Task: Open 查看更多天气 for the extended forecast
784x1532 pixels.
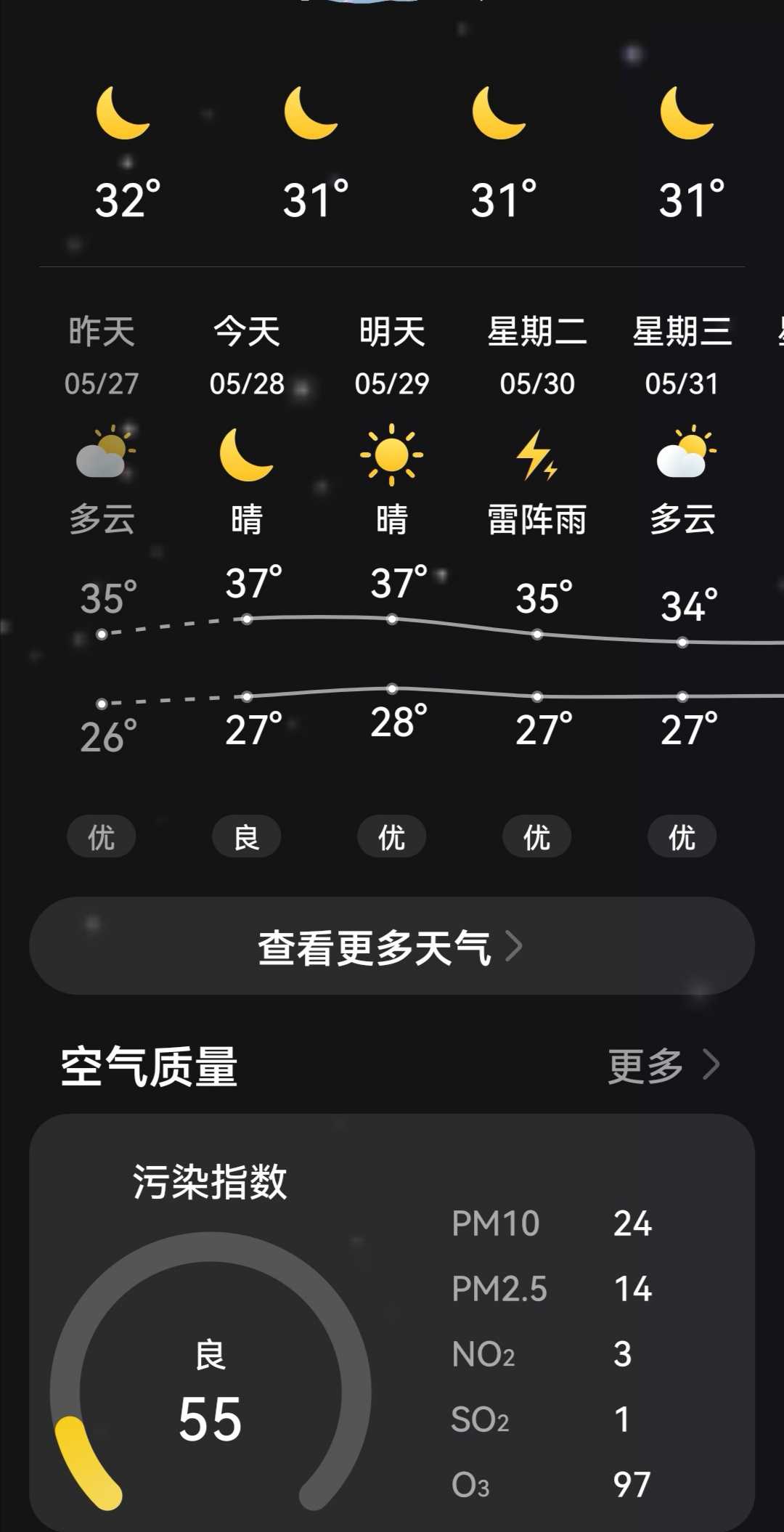Action: point(392,946)
